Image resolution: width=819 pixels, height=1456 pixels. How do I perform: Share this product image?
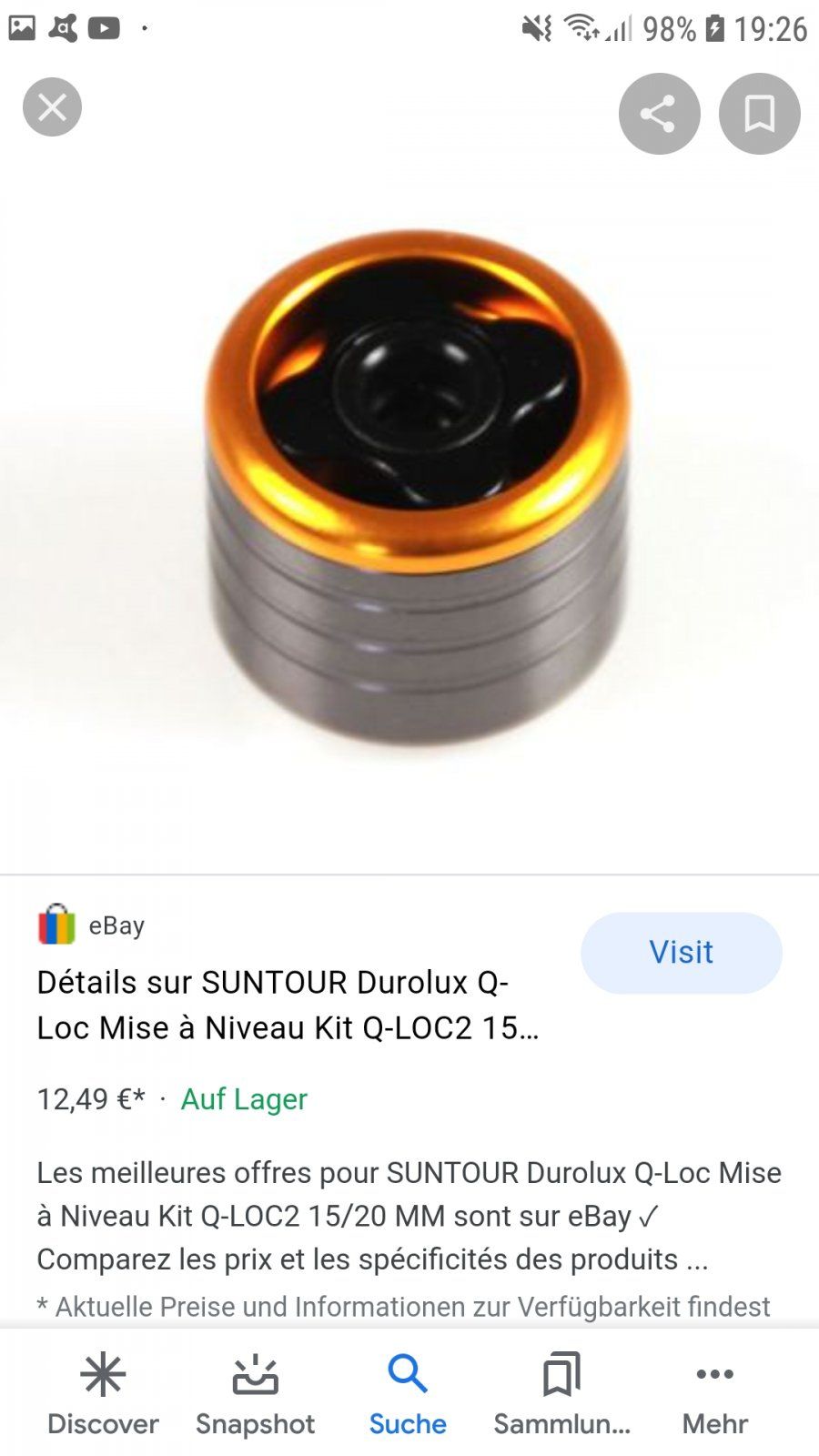[659, 114]
